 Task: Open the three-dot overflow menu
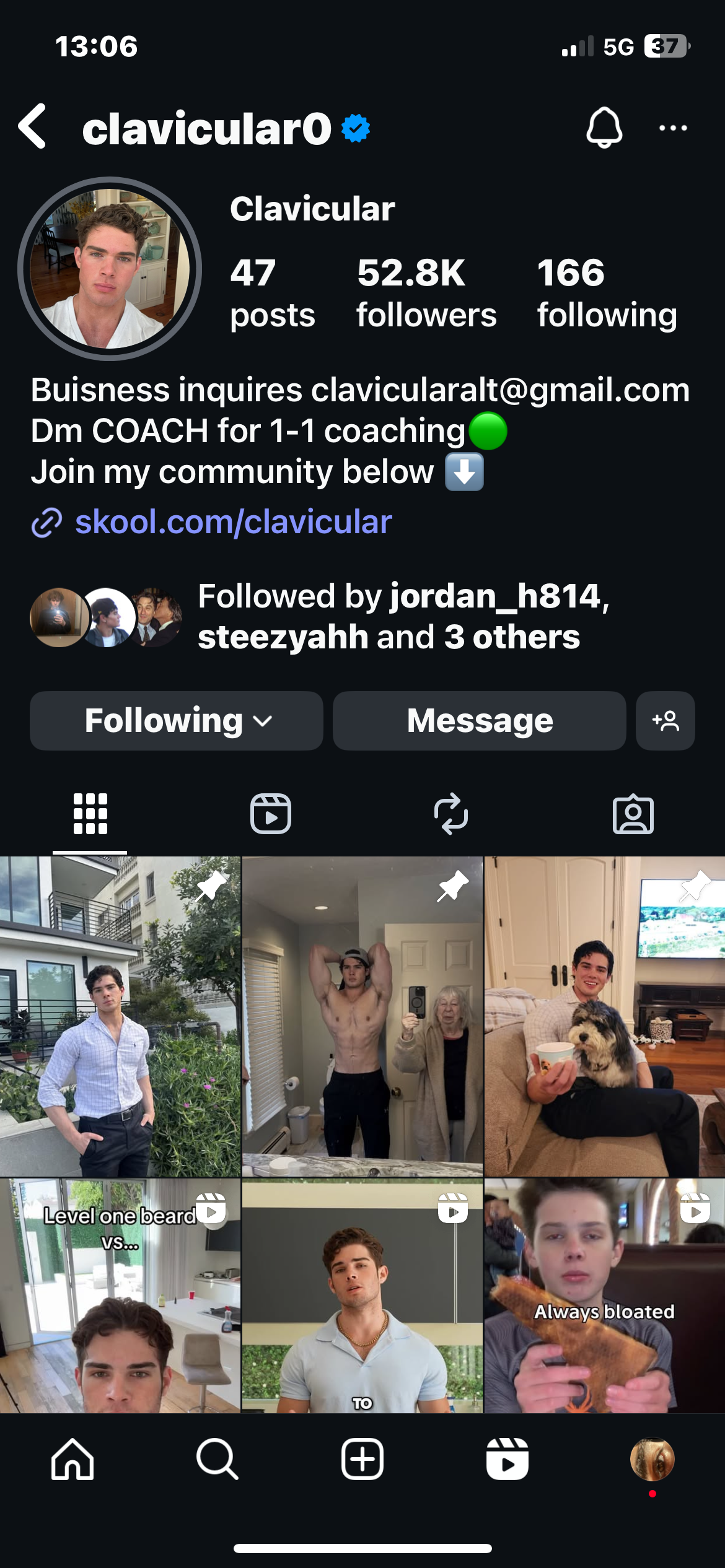click(673, 128)
